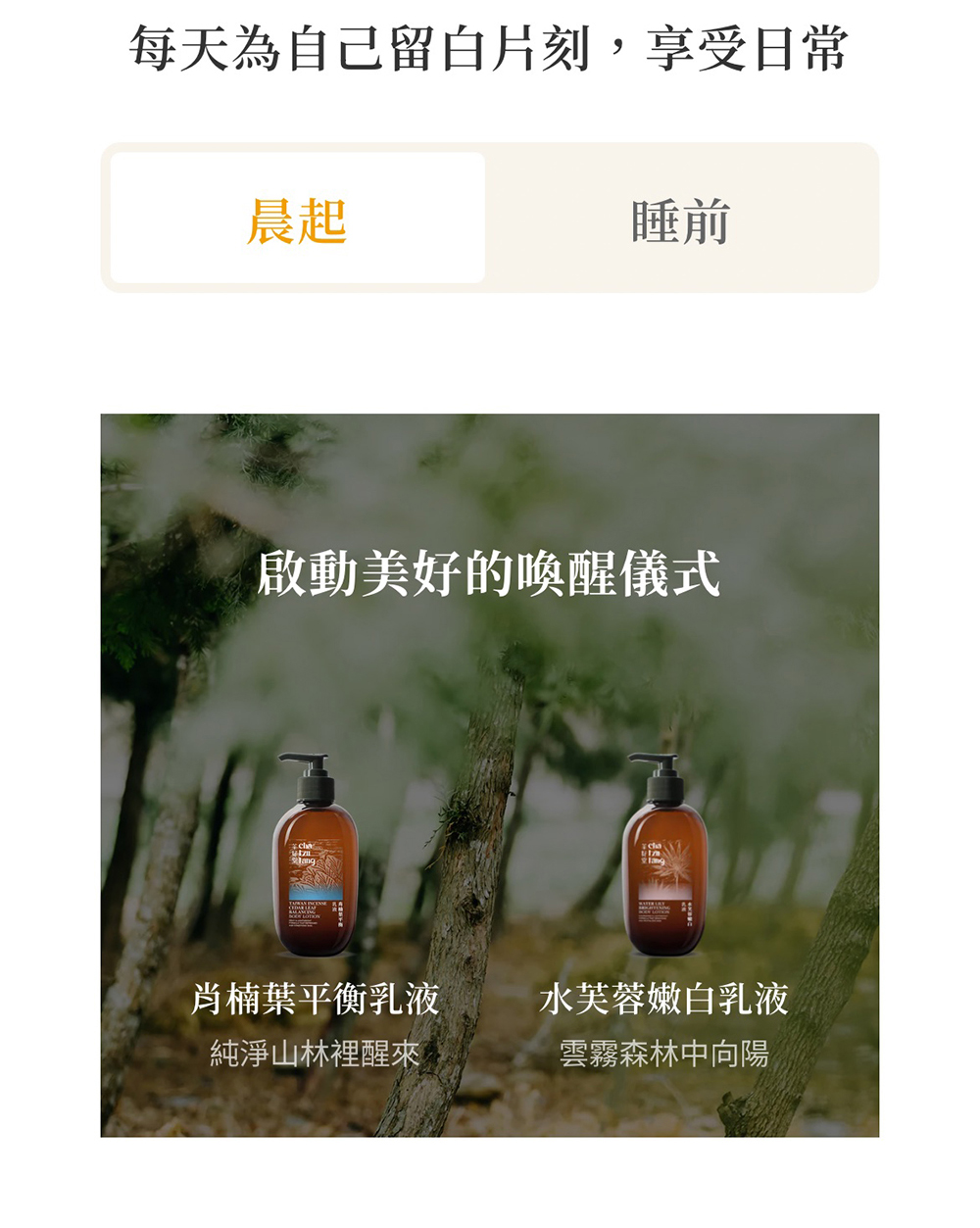View the 水芙蓉嫩白乳液 product

[663, 855]
